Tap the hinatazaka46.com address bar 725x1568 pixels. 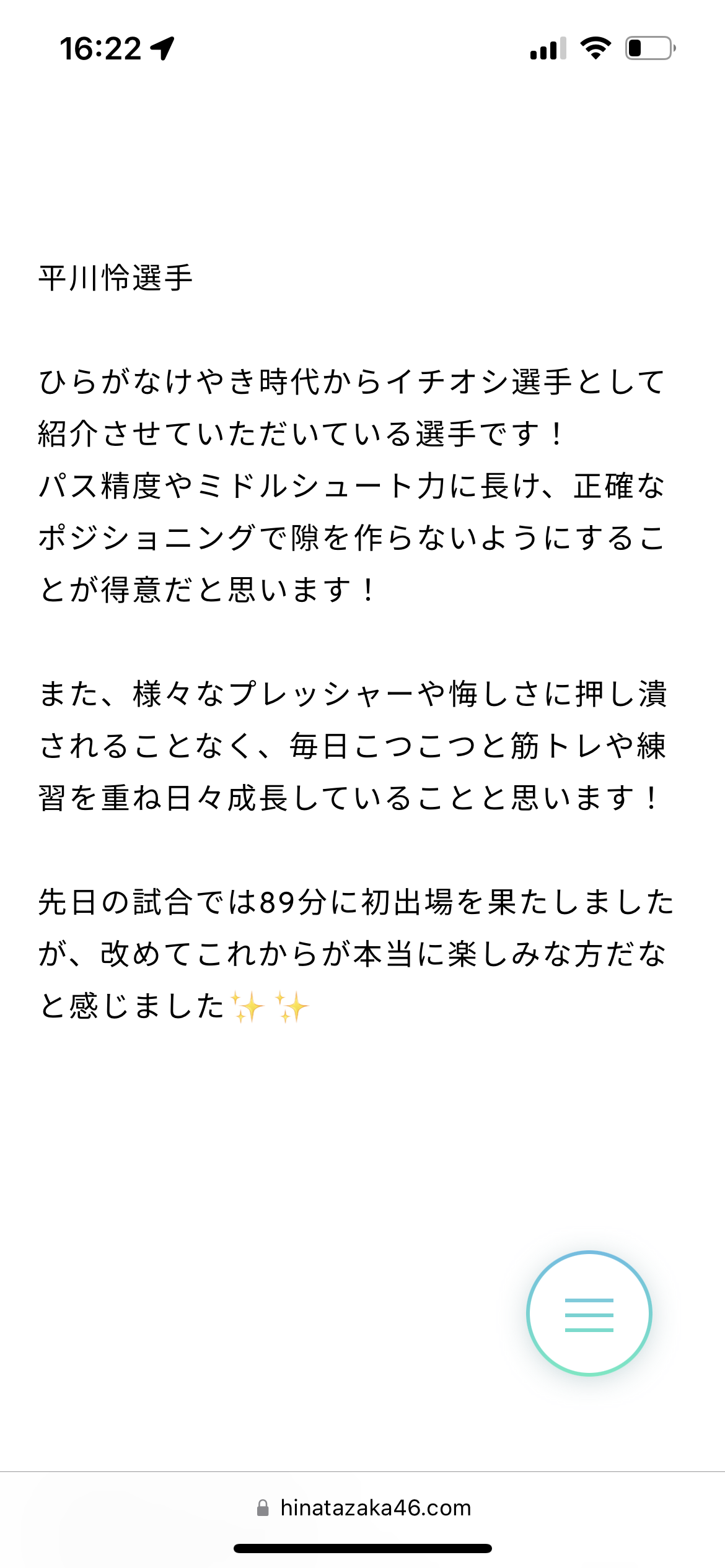click(x=364, y=1508)
